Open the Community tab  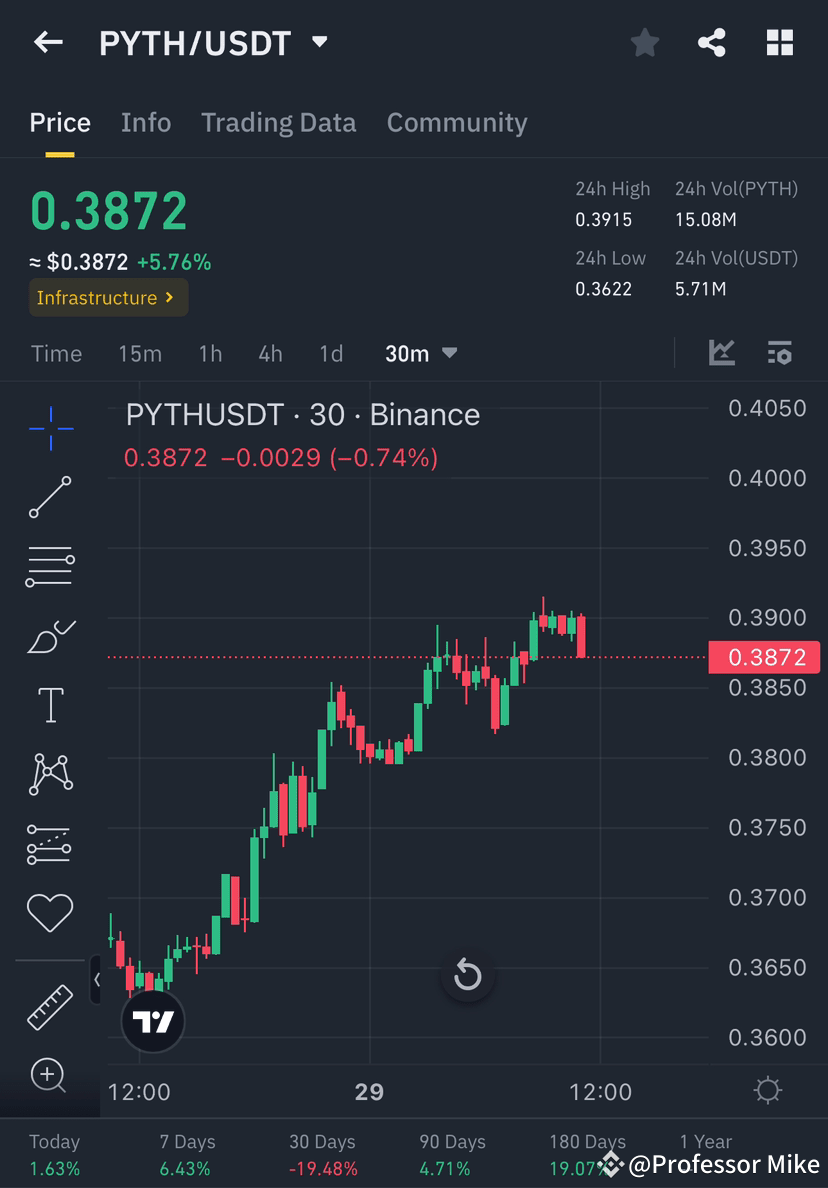[457, 122]
